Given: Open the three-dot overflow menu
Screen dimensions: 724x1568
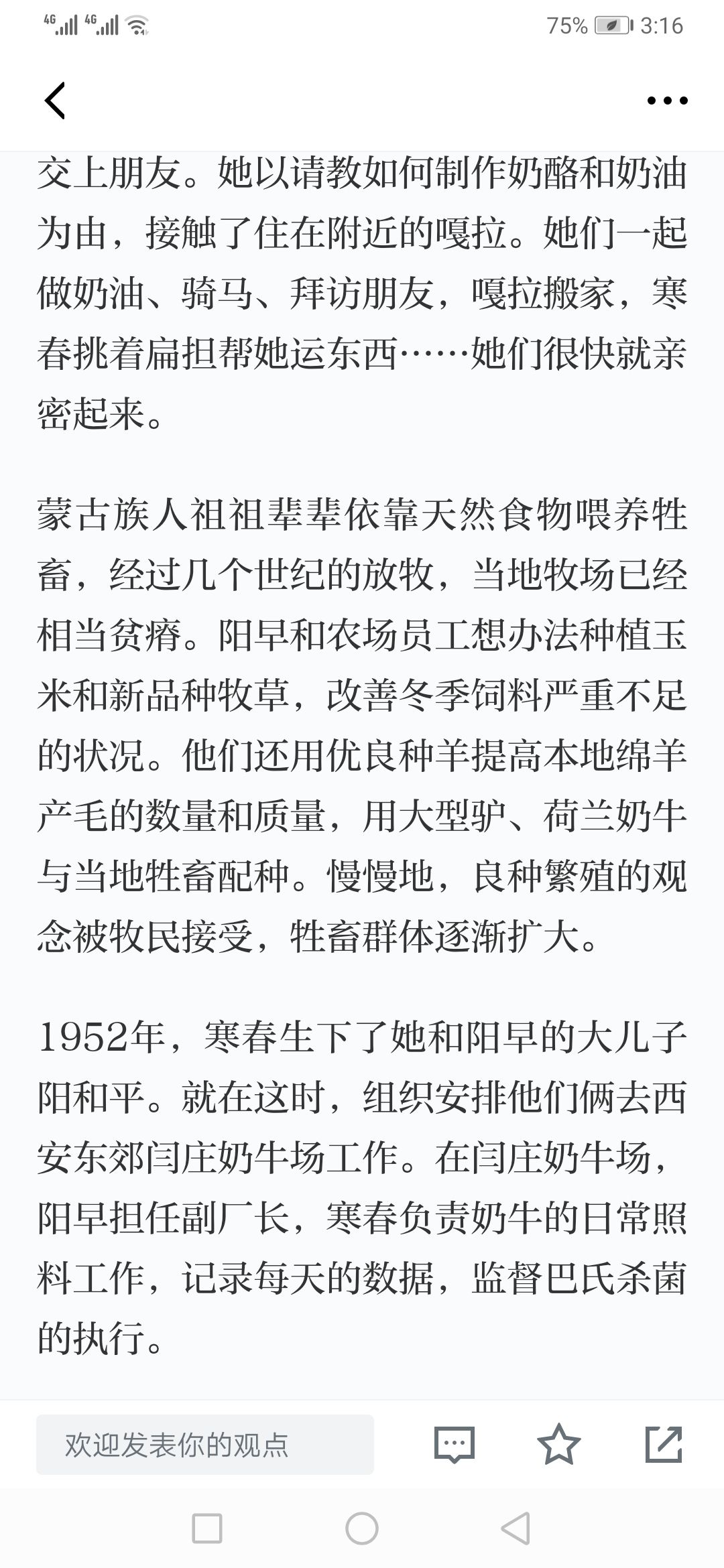Looking at the screenshot, I should [667, 101].
